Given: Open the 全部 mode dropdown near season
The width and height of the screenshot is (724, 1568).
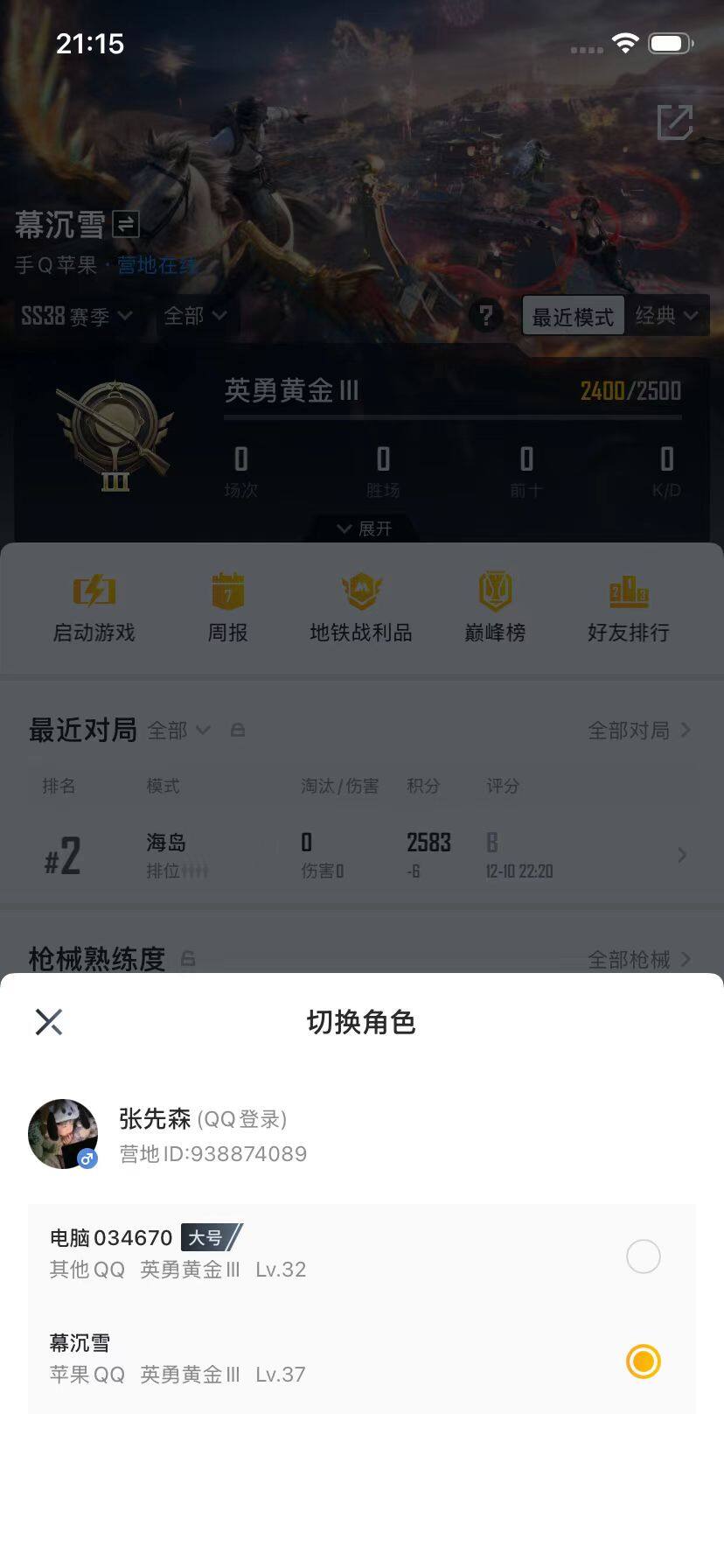Looking at the screenshot, I should pos(194,317).
